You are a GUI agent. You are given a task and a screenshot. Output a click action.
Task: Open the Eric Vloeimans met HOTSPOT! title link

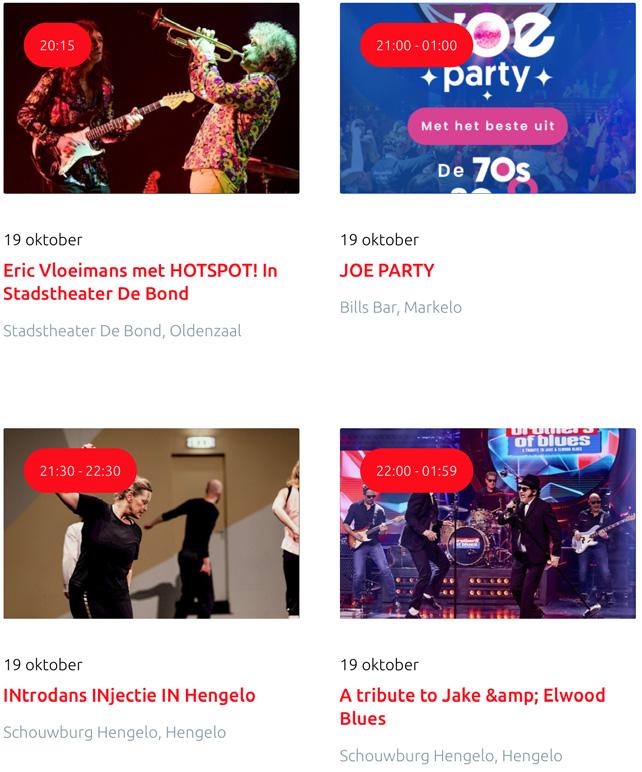pyautogui.click(x=140, y=282)
